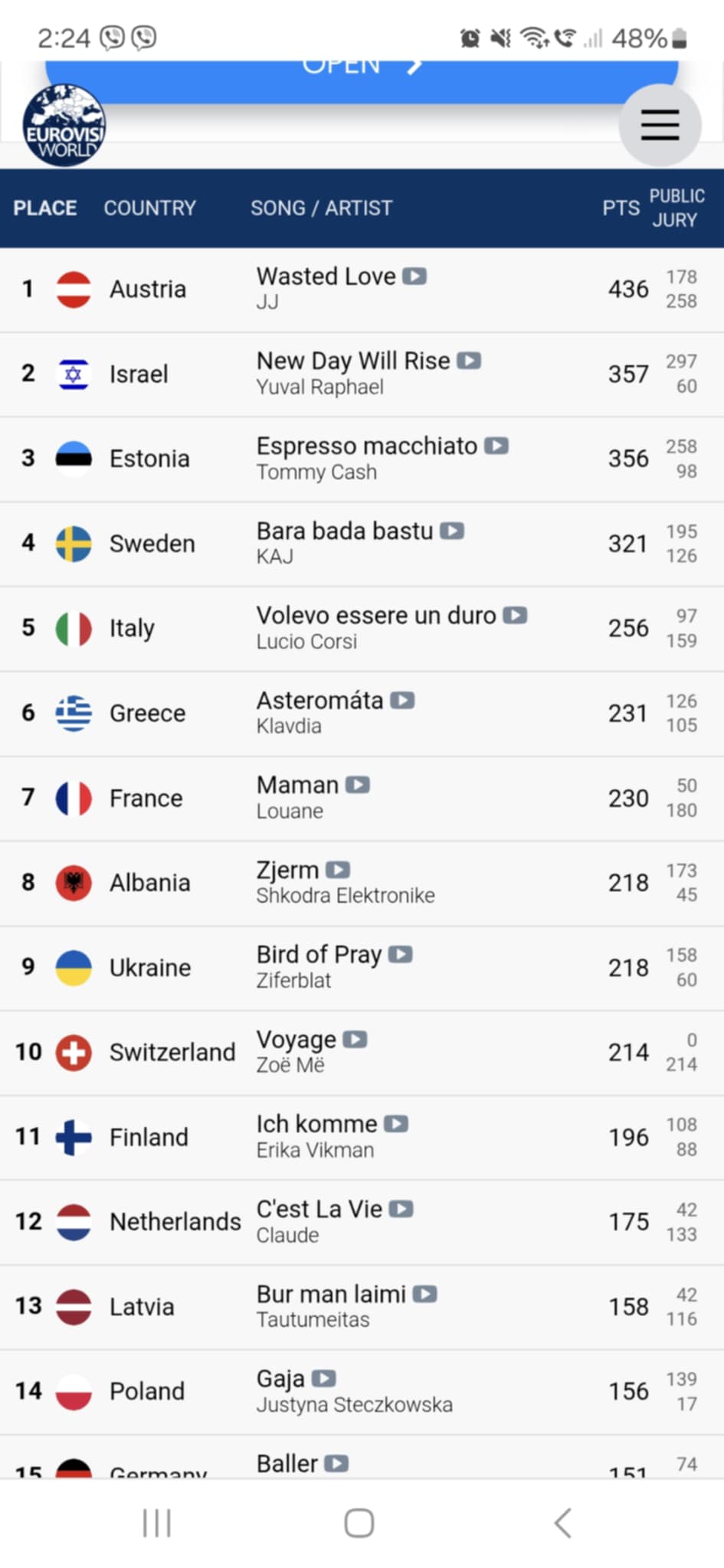
Task: Click the Eurovision World logo
Action: (65, 124)
